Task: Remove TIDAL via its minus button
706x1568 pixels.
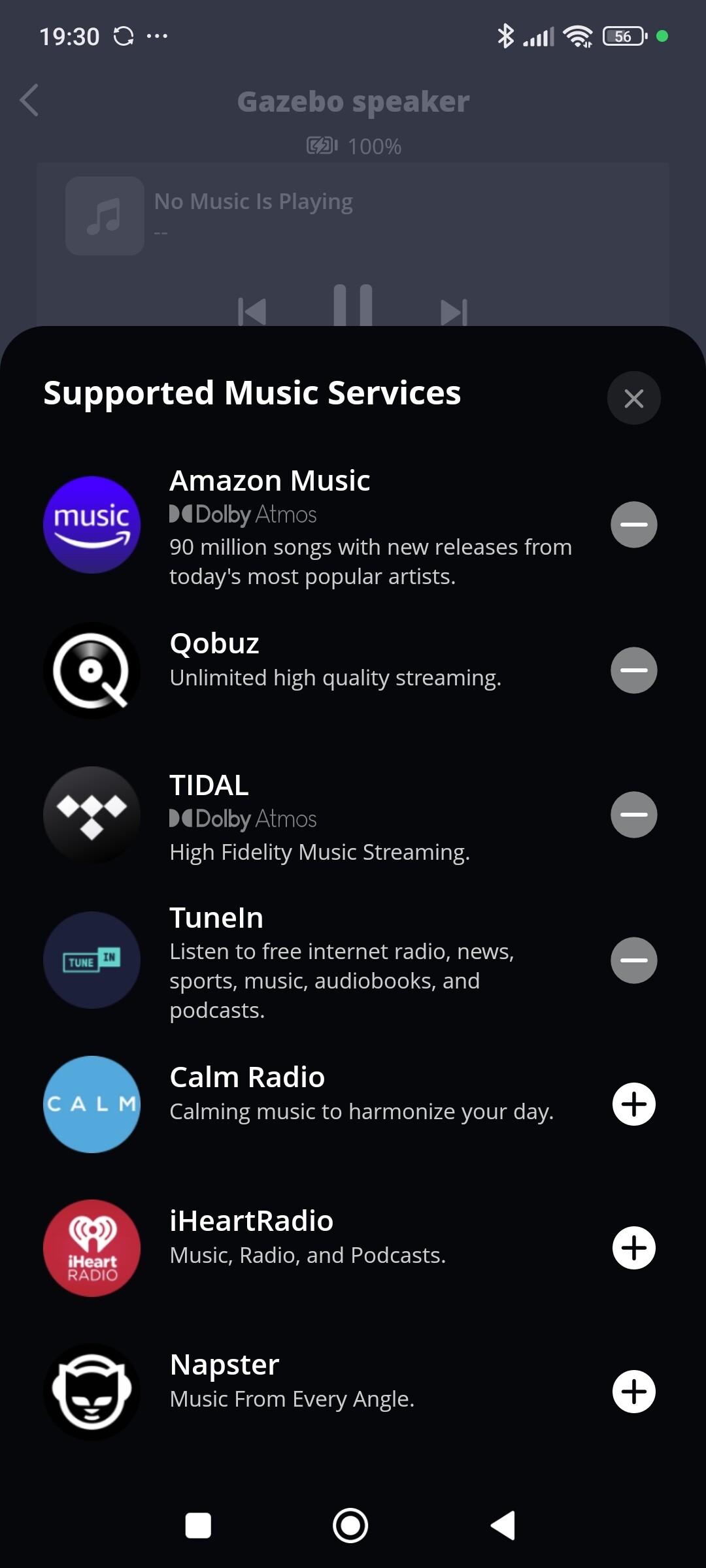Action: pyautogui.click(x=633, y=815)
